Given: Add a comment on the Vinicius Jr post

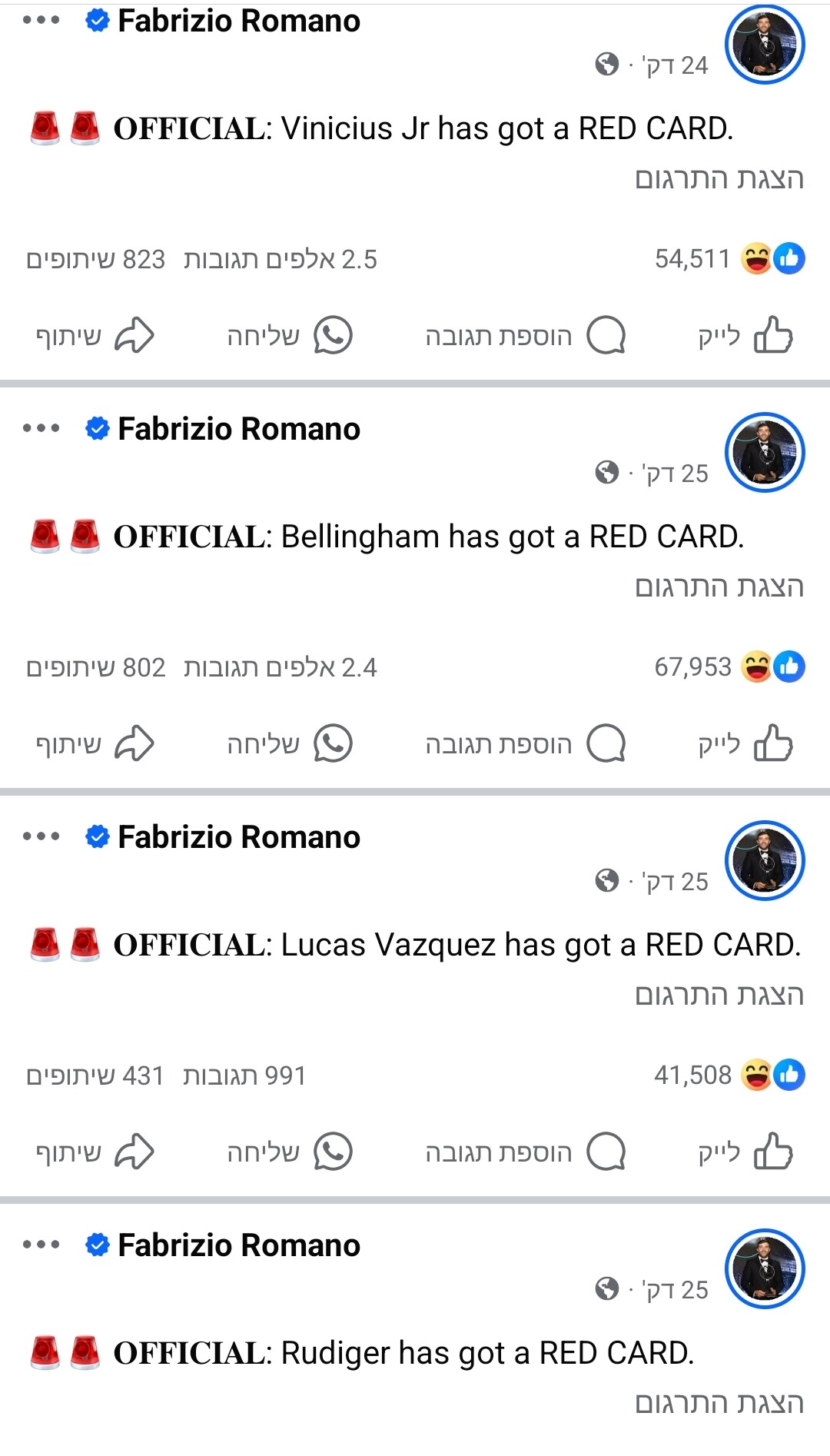Looking at the screenshot, I should tap(525, 336).
